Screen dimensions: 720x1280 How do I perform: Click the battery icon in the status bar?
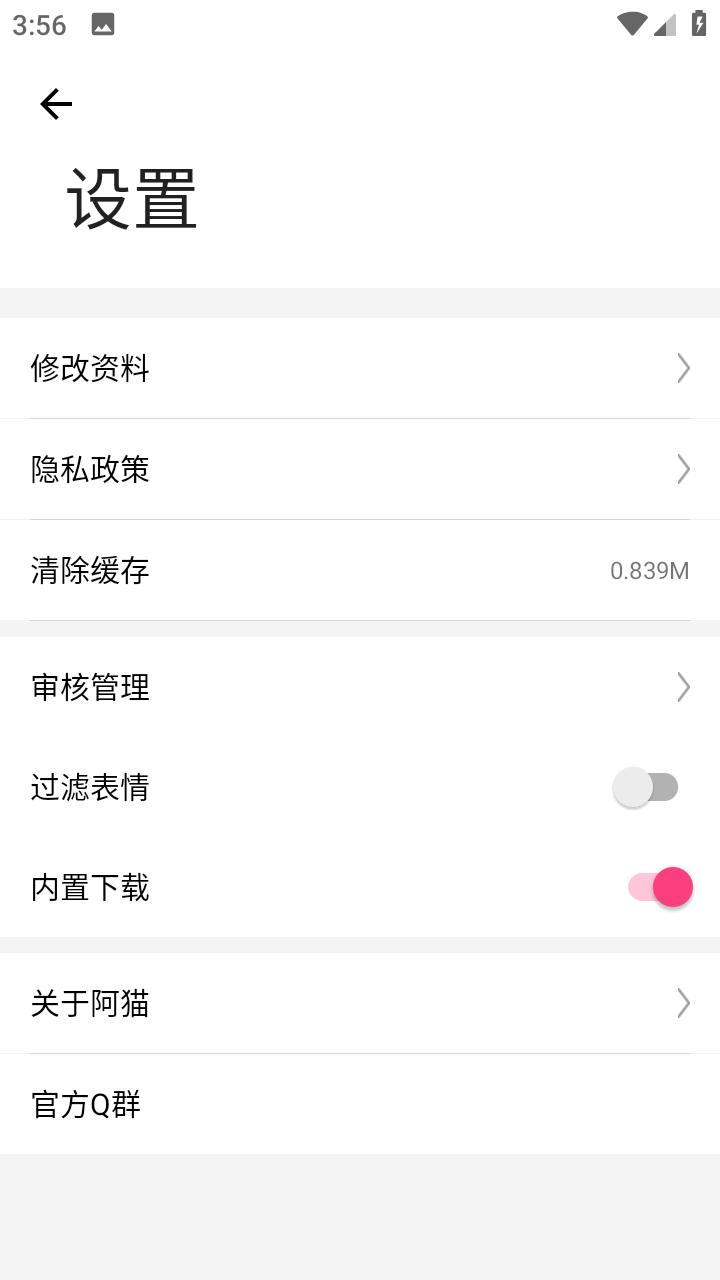(x=698, y=24)
